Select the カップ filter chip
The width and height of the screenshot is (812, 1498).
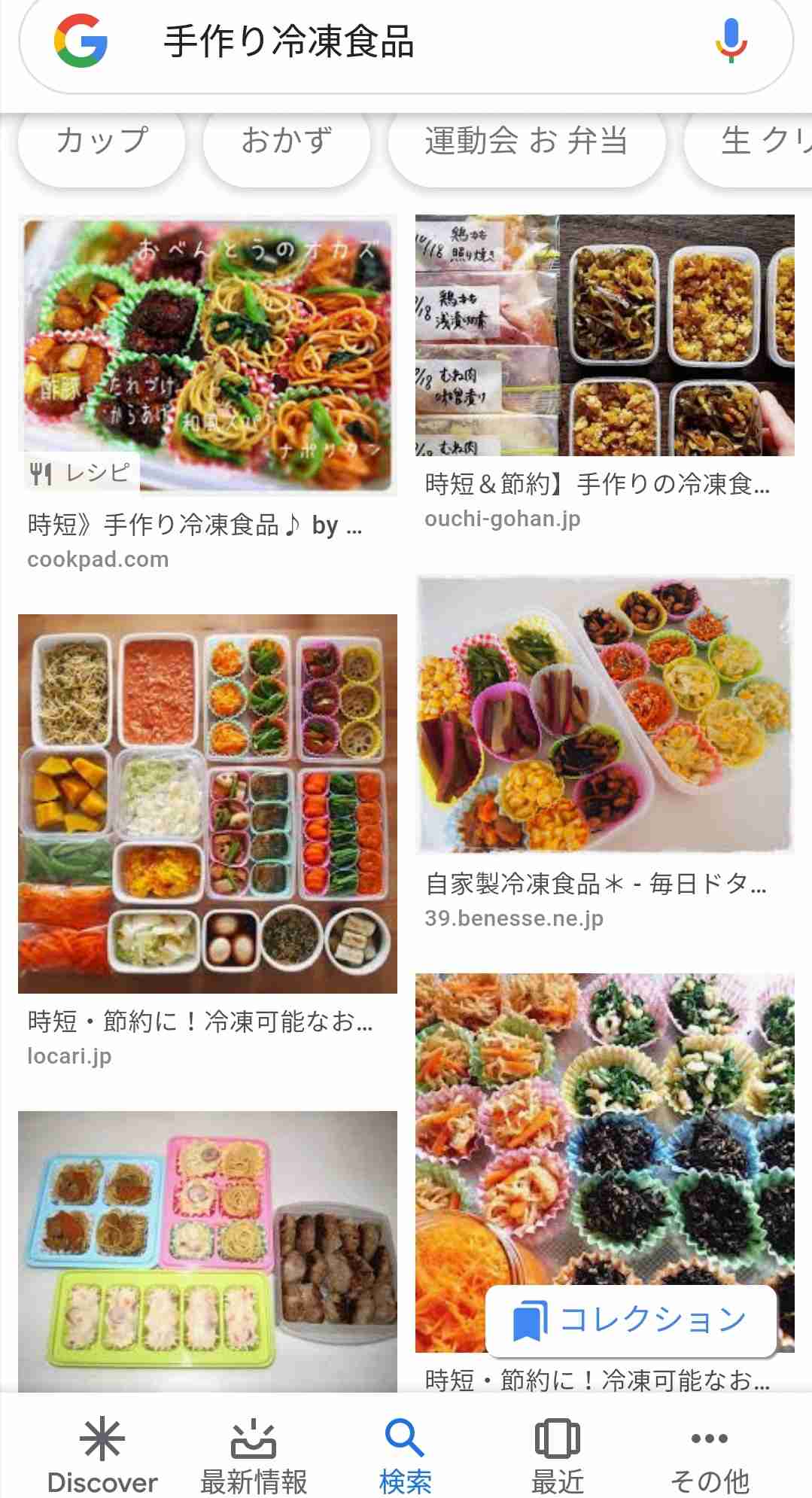tap(102, 143)
